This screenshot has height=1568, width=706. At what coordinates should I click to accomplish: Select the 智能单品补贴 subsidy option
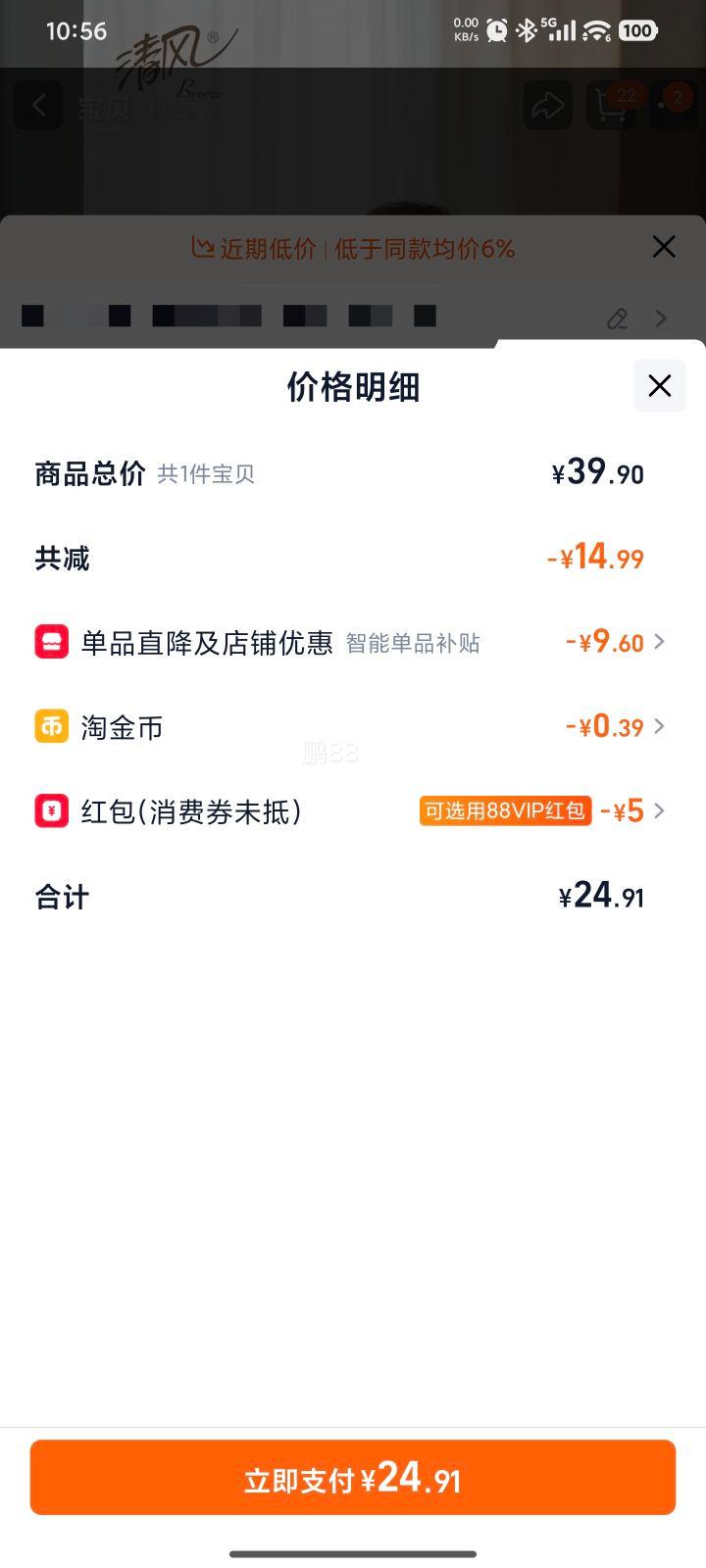(x=411, y=644)
